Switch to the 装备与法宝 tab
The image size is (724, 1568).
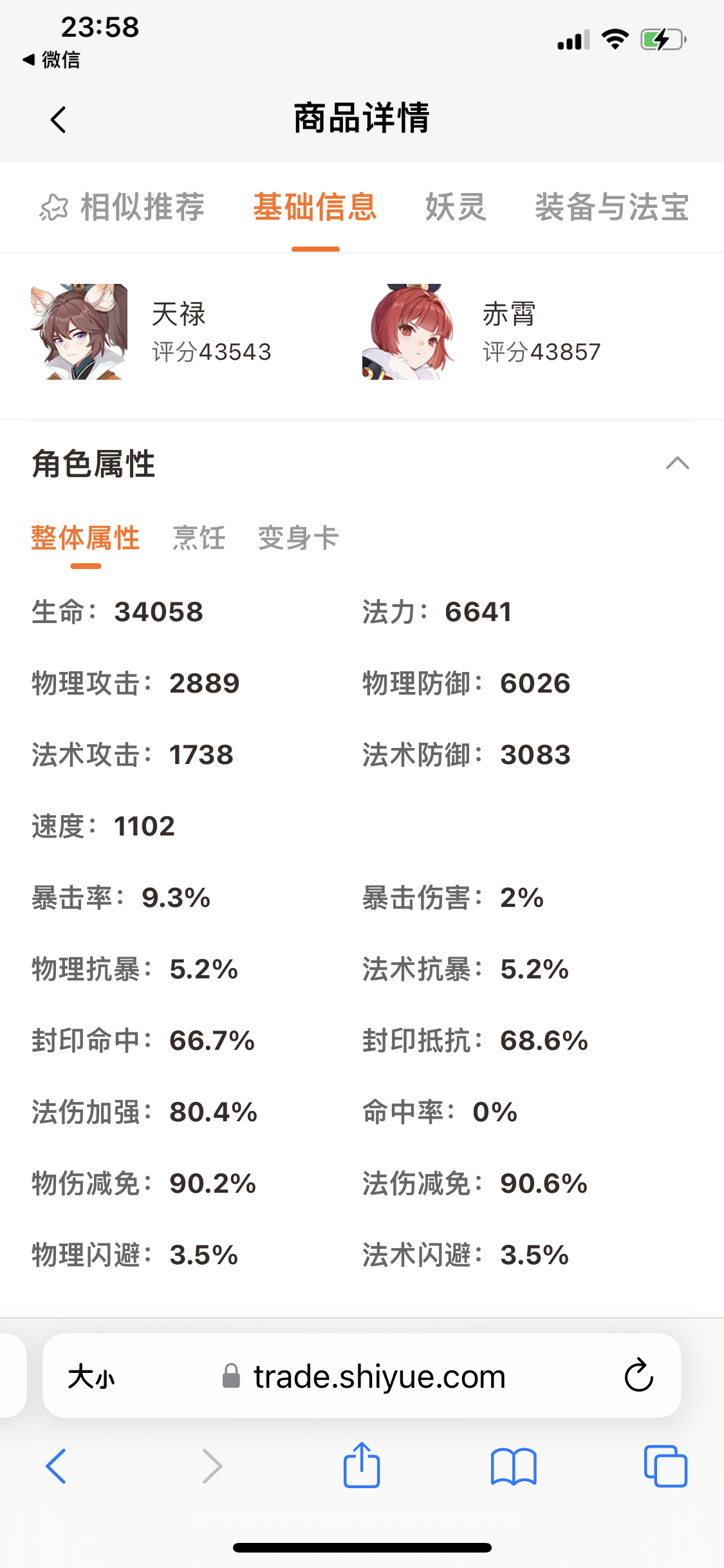coord(612,207)
